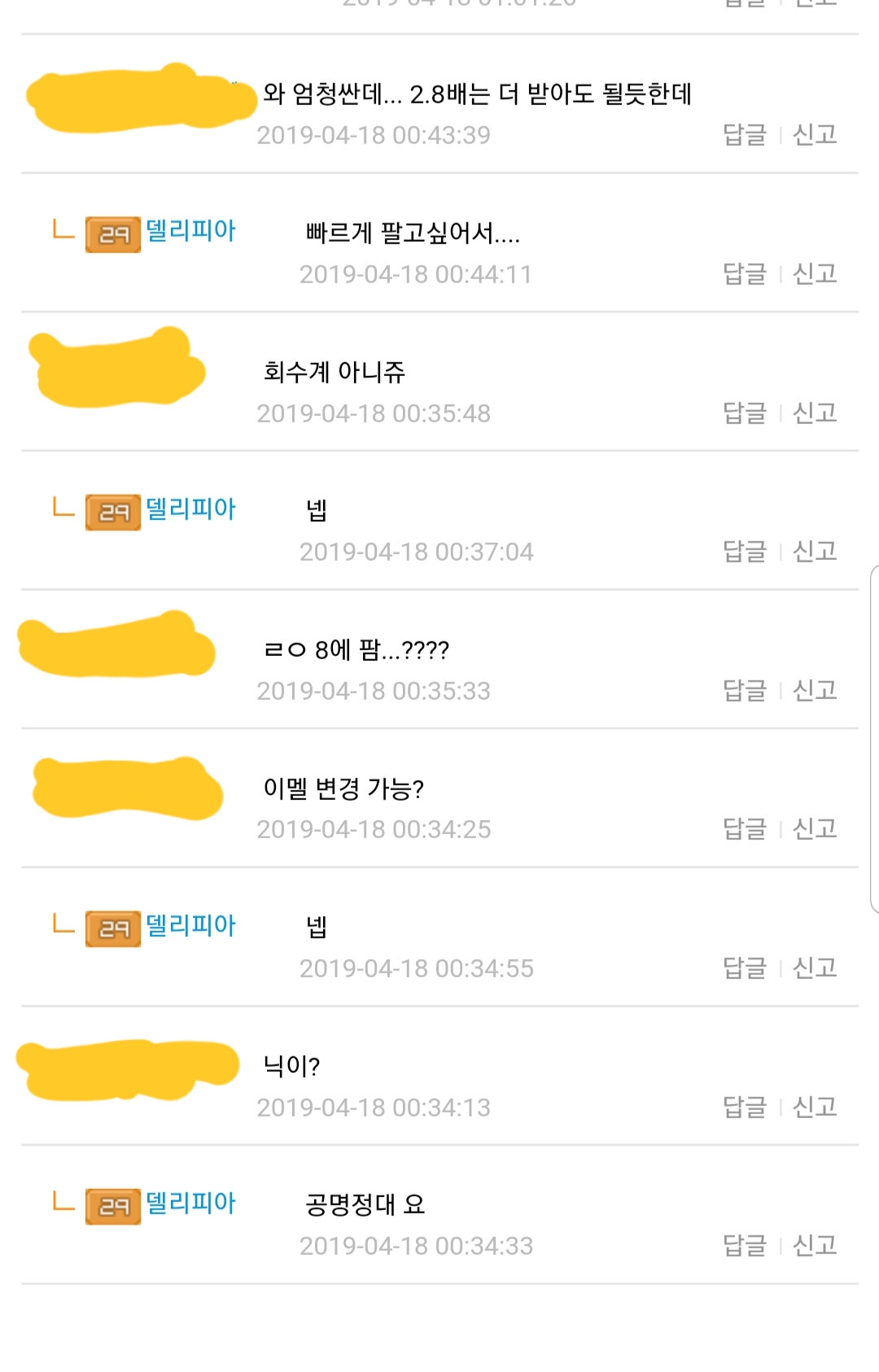The height and width of the screenshot is (1372, 879).
Task: Reply to the '와 엄청싼데' comment
Action: (745, 134)
